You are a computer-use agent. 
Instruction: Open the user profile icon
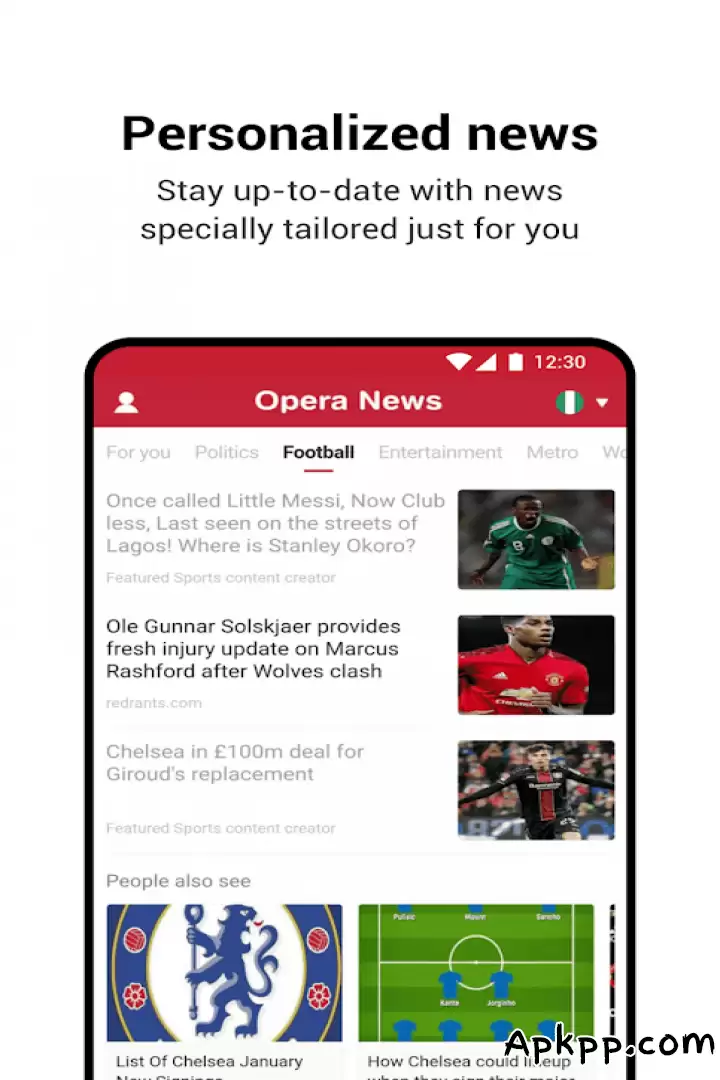[x=126, y=400]
